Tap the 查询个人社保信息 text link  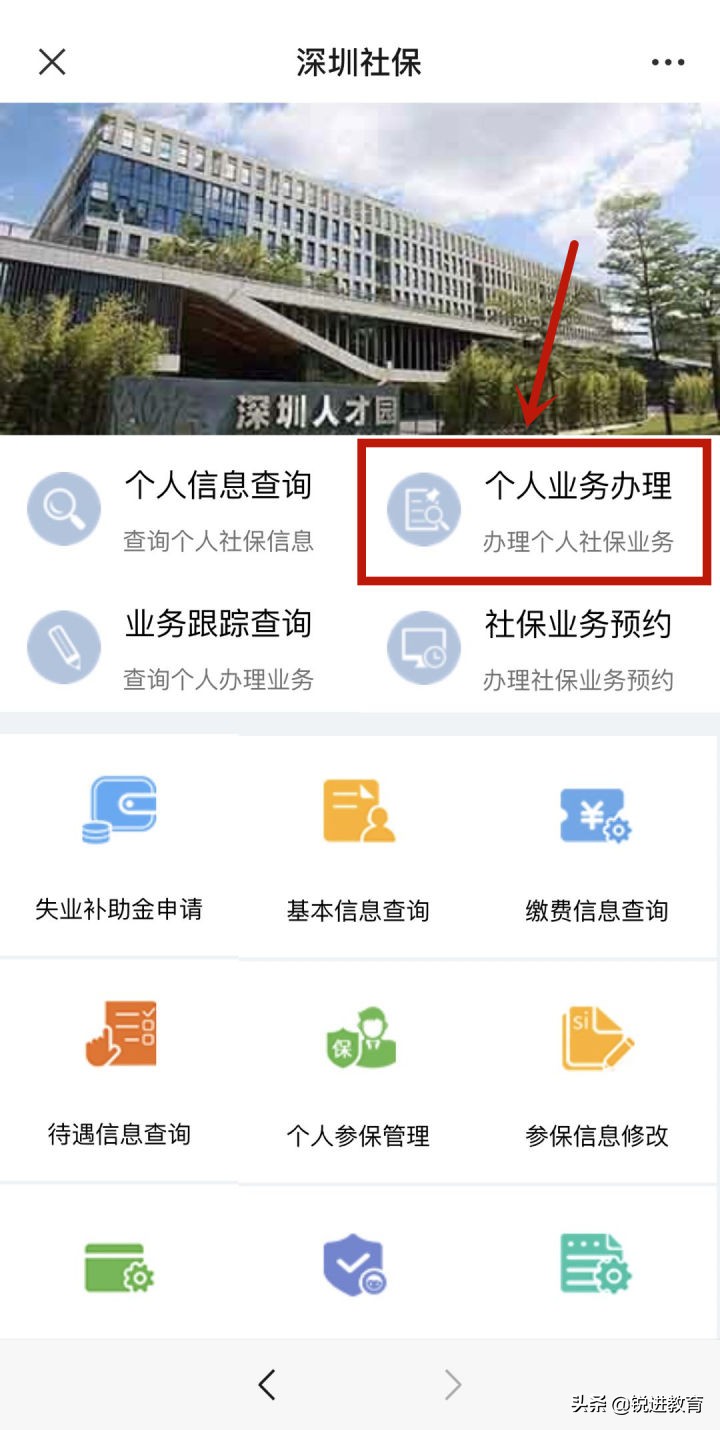click(220, 543)
